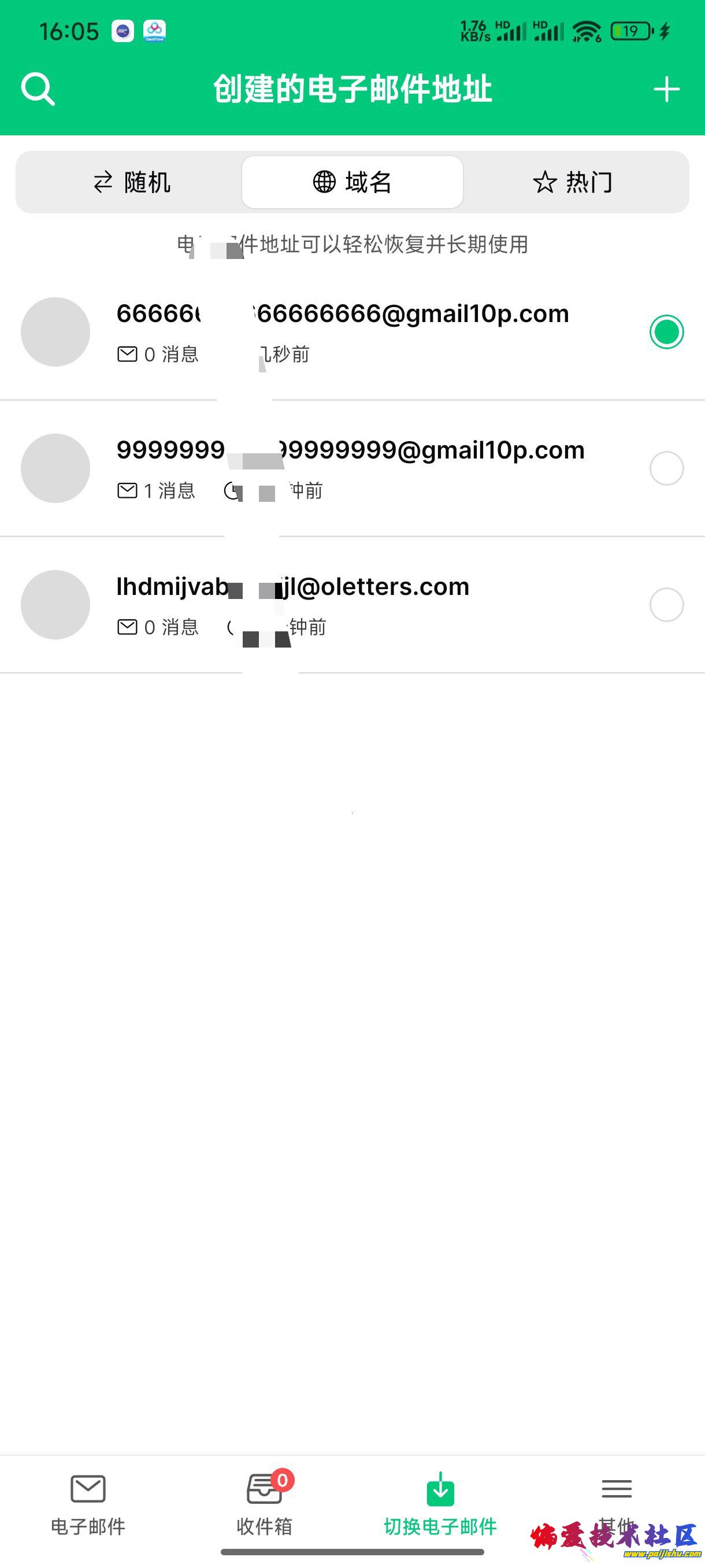Tap the avatar circle of the 9999999 address
The image size is (705, 1568).
click(55, 468)
